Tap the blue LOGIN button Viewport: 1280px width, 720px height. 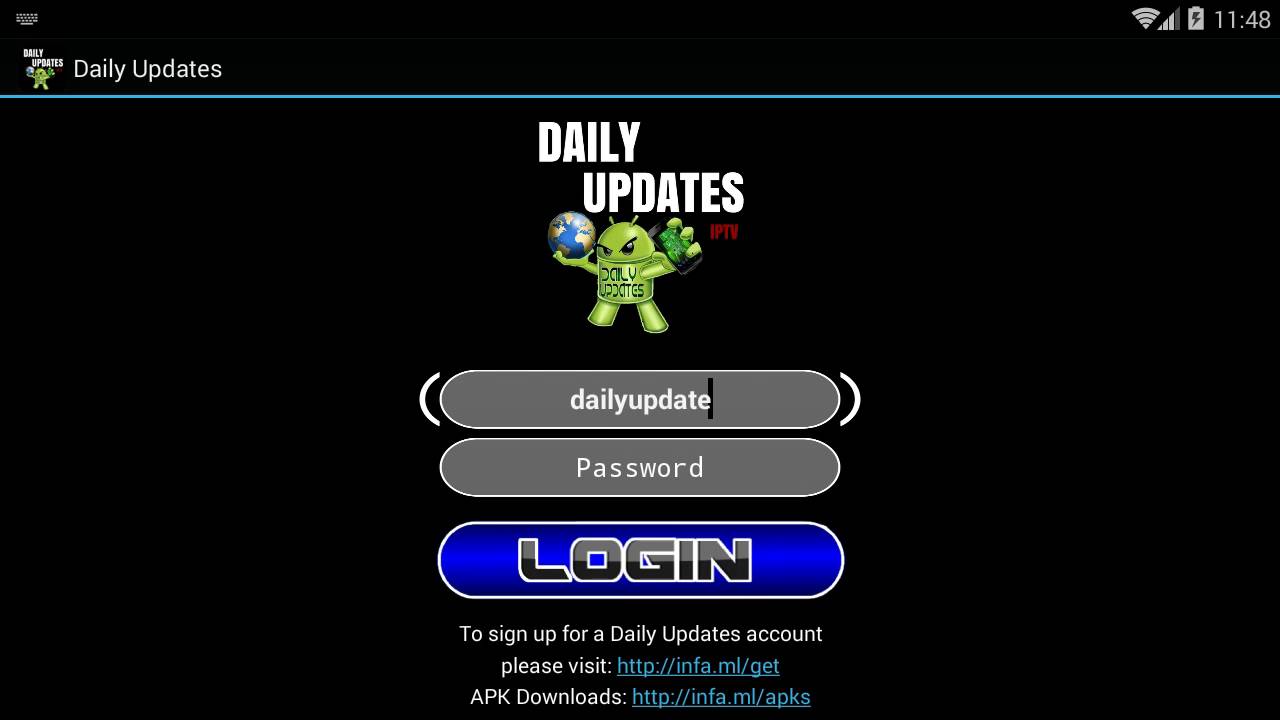[640, 560]
